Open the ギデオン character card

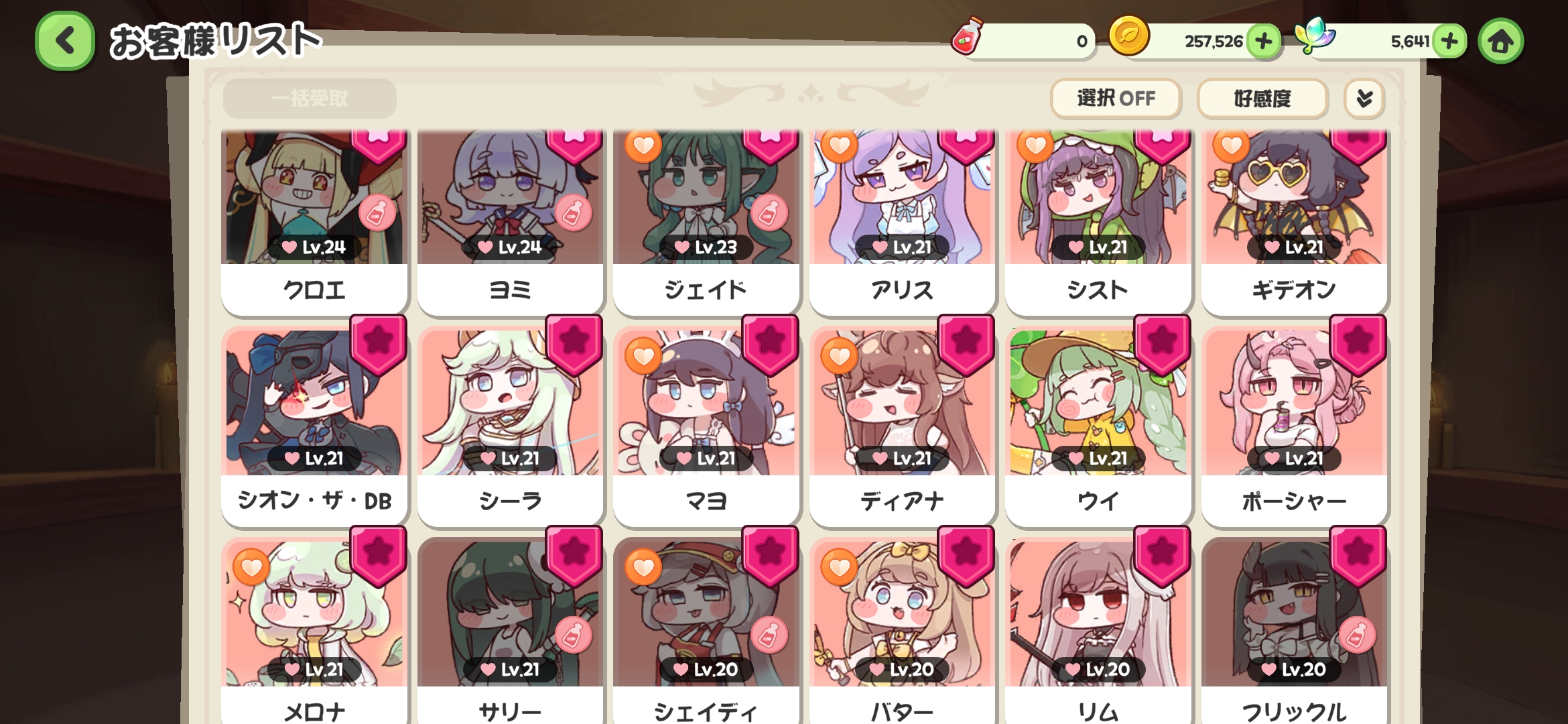click(1294, 221)
